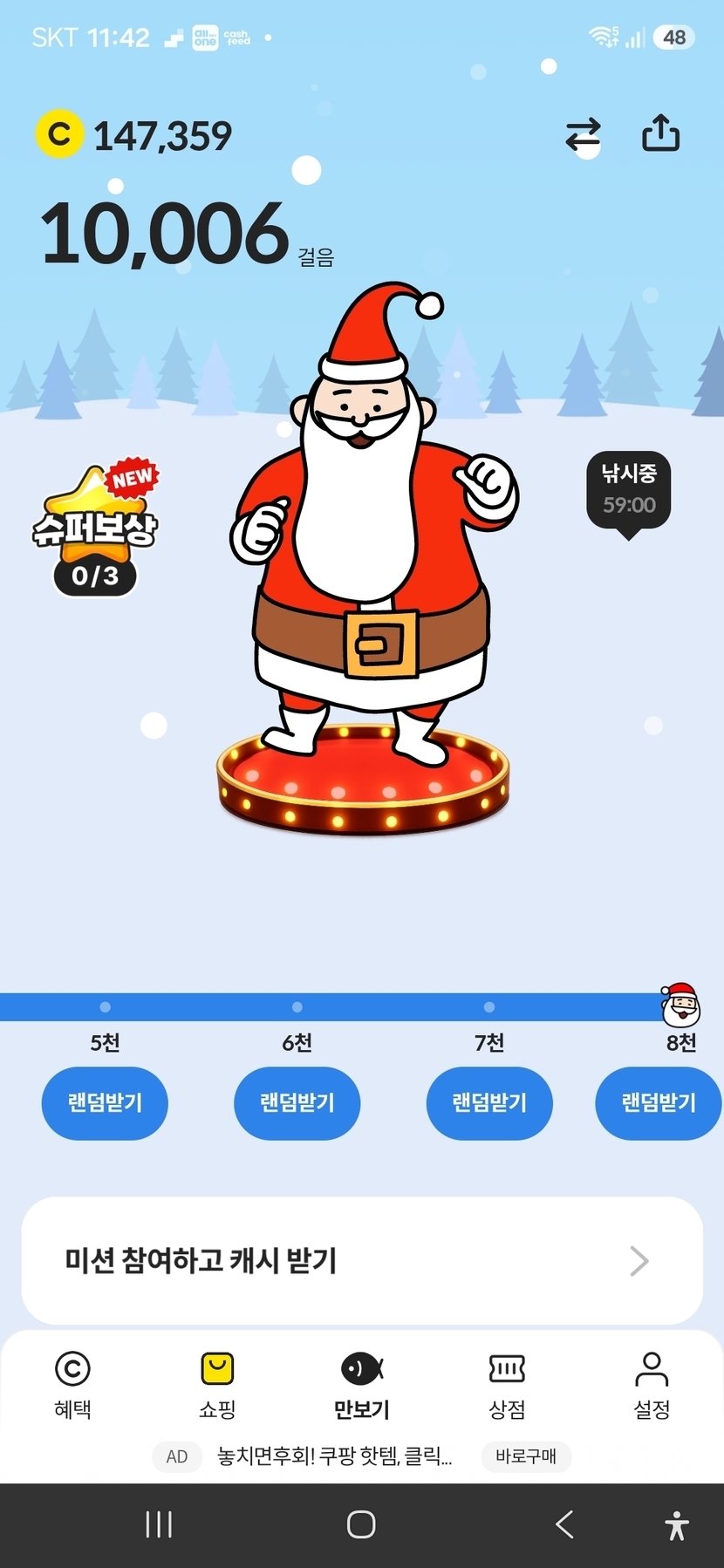Open 미션 참여하고 캐시 받기 card
724x1568 pixels.
coord(362,1260)
